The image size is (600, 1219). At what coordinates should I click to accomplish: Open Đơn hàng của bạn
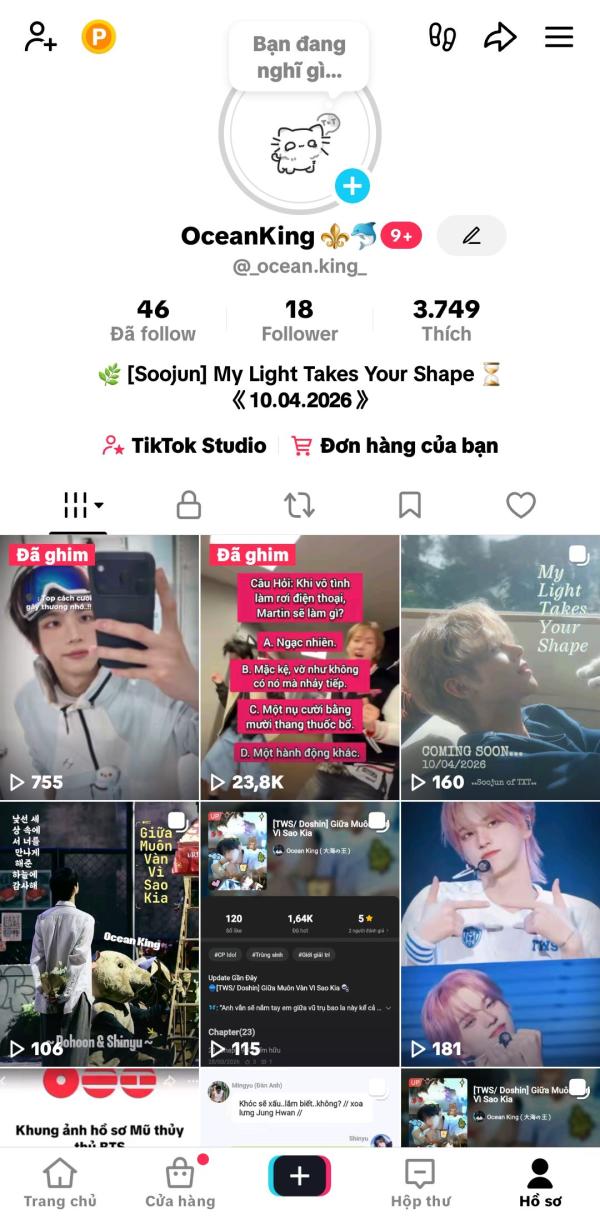click(395, 445)
